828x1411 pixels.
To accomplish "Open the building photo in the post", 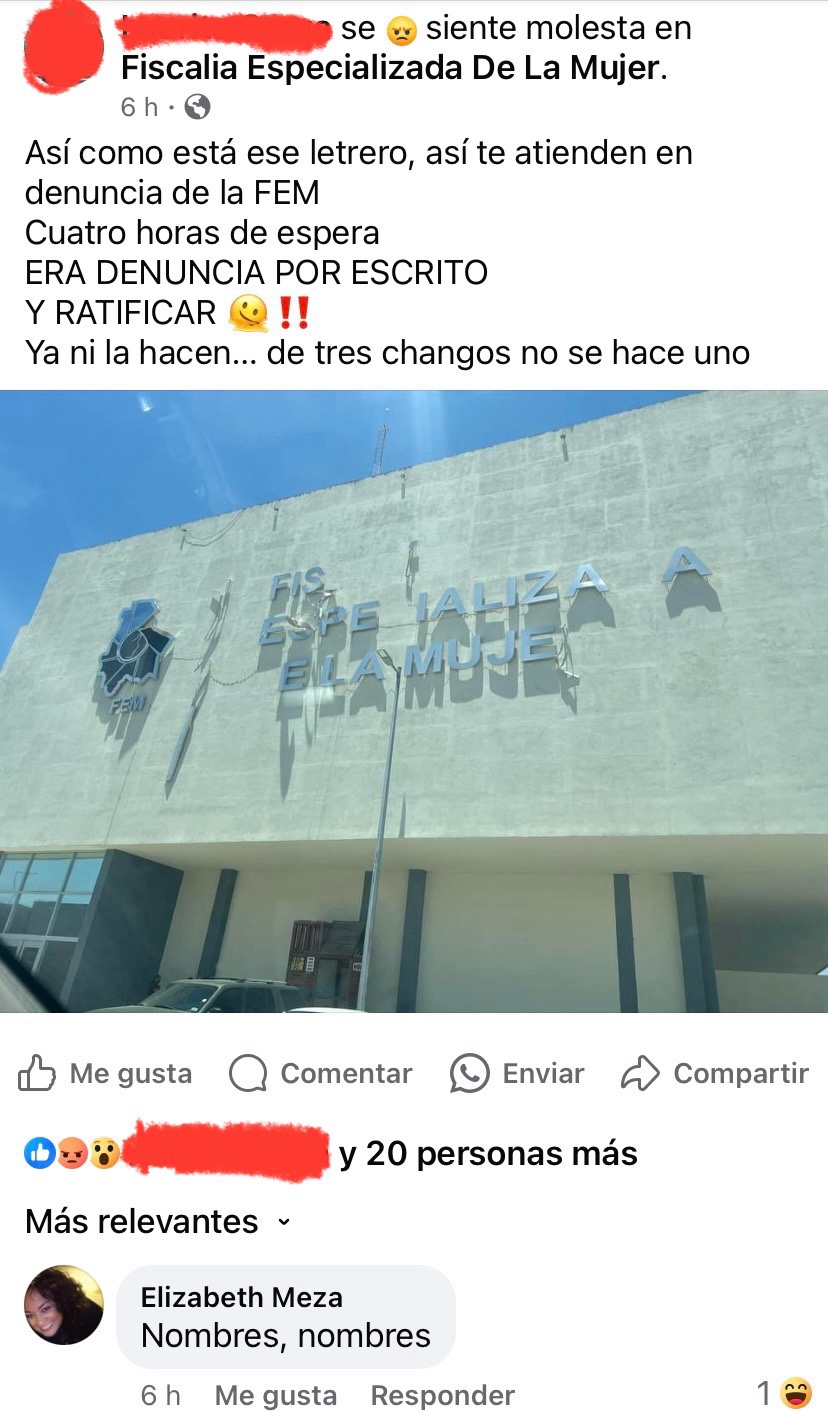I will 414,700.
